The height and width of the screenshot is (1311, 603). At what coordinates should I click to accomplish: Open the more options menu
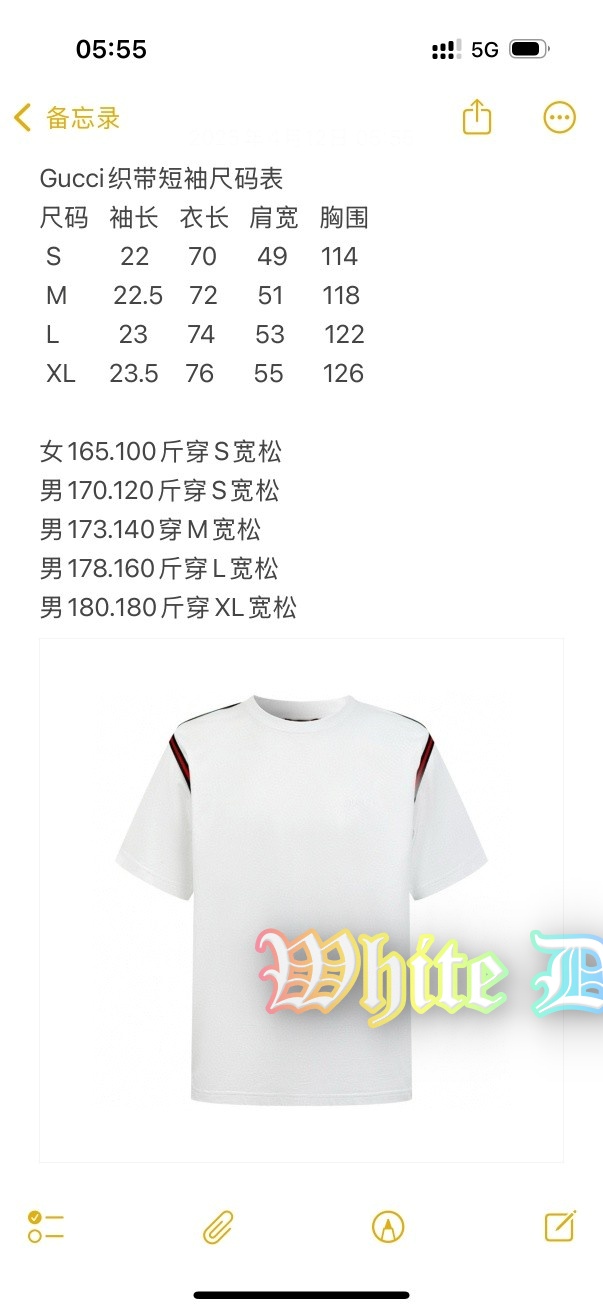pos(559,117)
